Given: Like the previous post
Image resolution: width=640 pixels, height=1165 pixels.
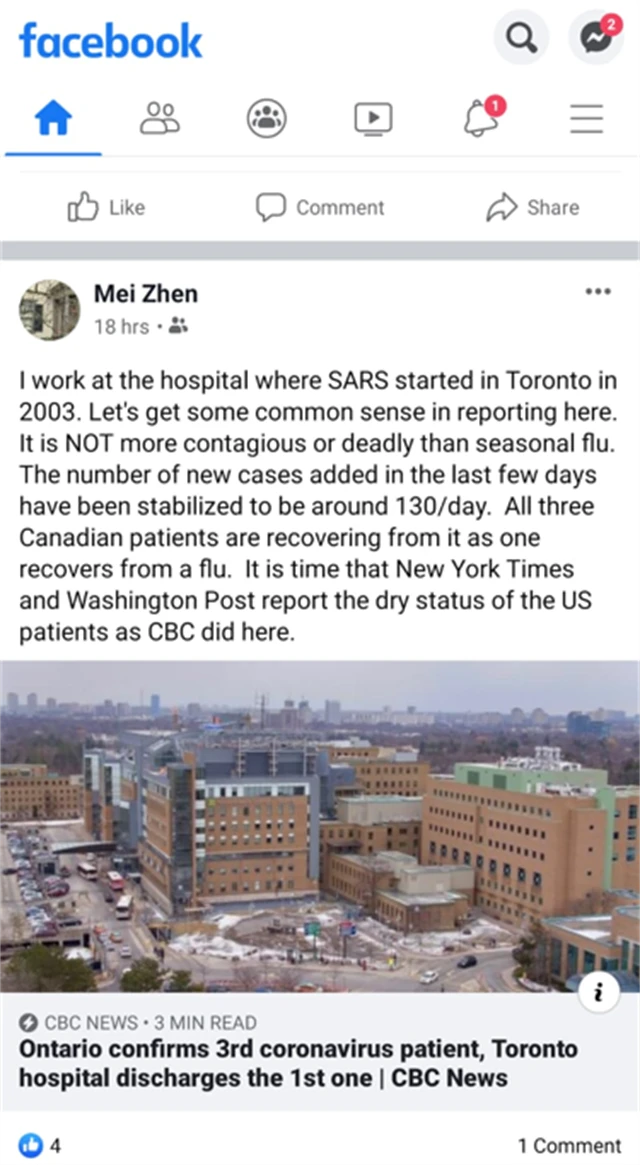Looking at the screenshot, I should (106, 207).
